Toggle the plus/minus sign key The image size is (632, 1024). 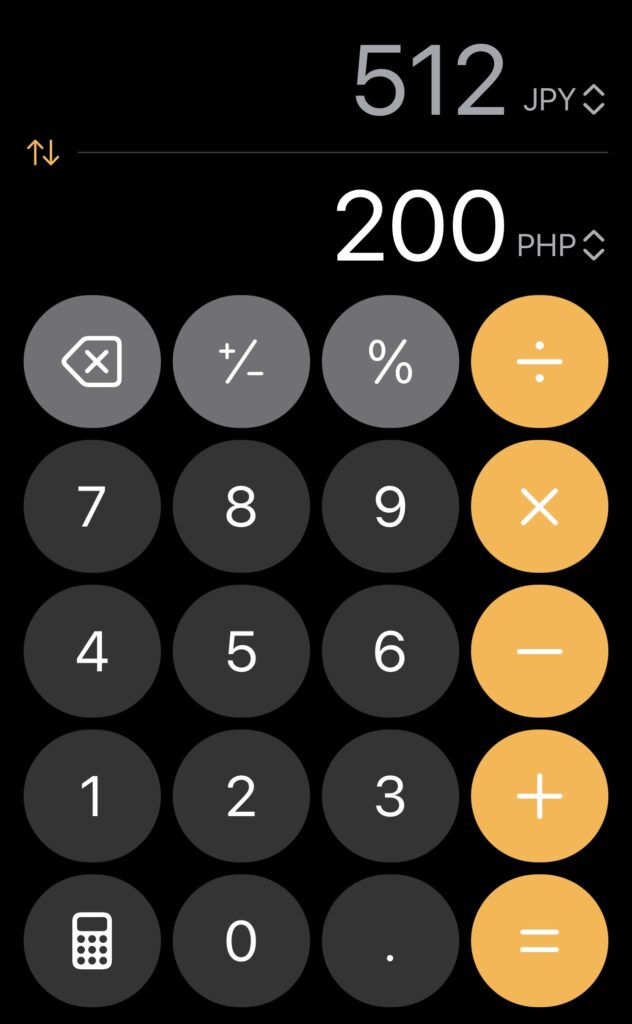[x=241, y=361]
